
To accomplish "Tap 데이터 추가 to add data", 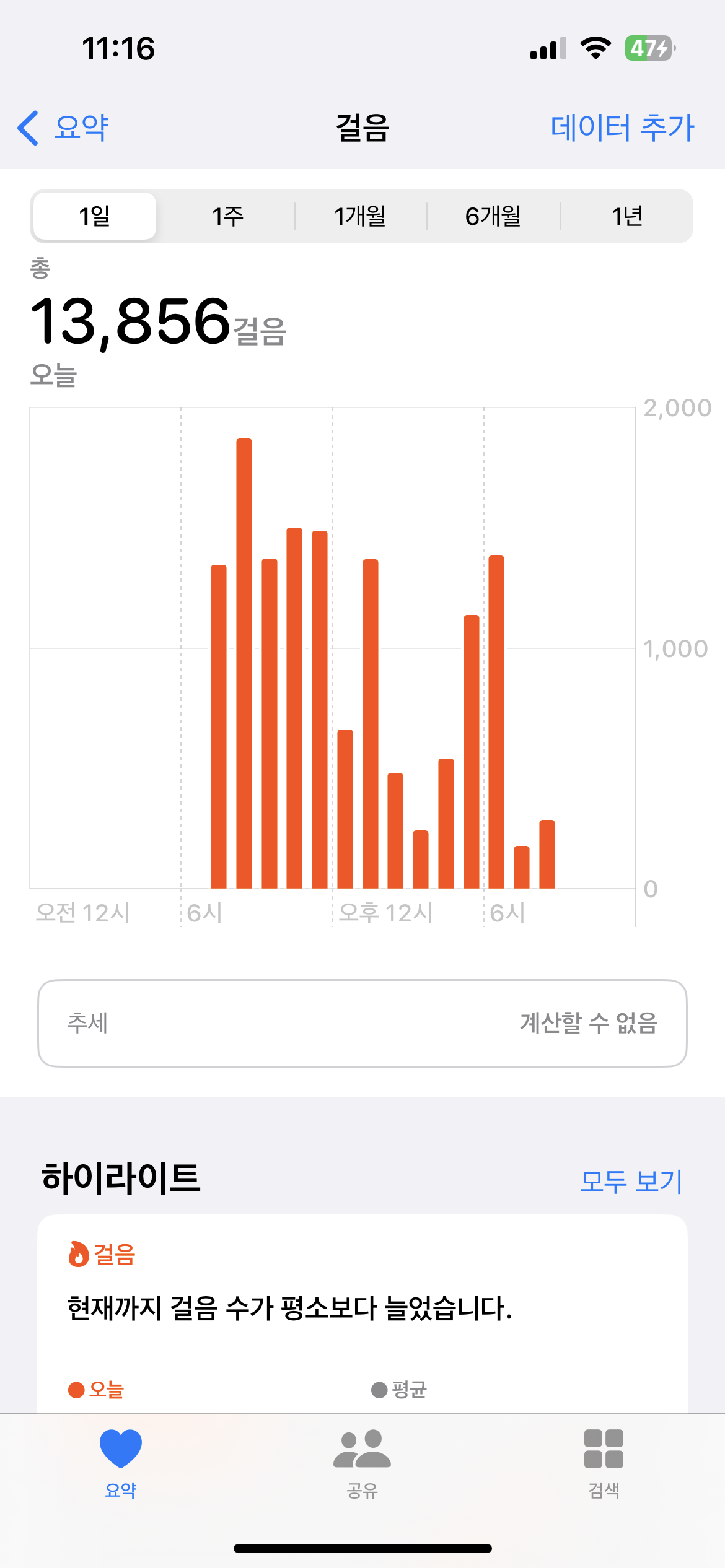I will click(622, 128).
